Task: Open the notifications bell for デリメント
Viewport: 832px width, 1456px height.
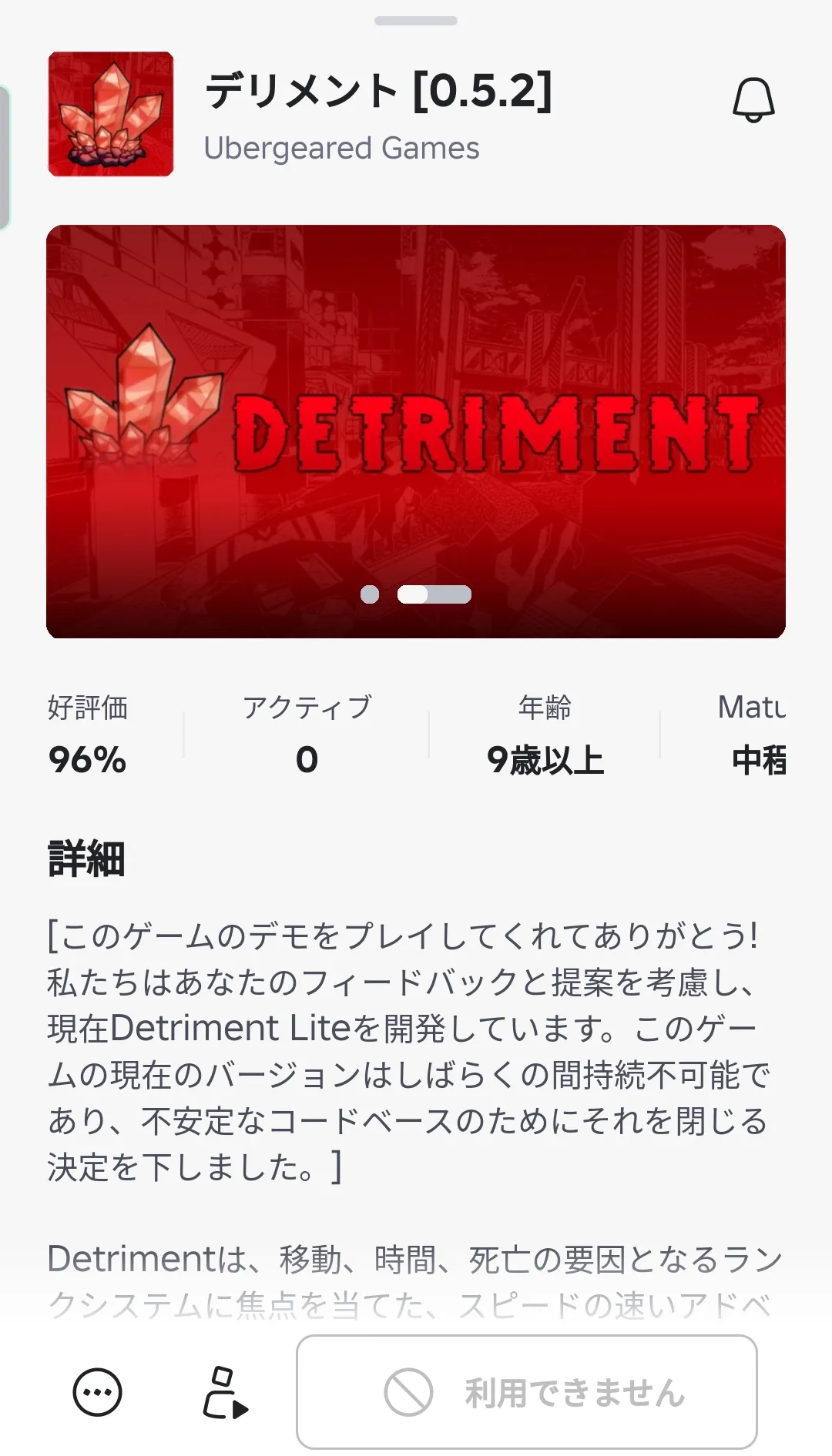Action: [x=753, y=100]
